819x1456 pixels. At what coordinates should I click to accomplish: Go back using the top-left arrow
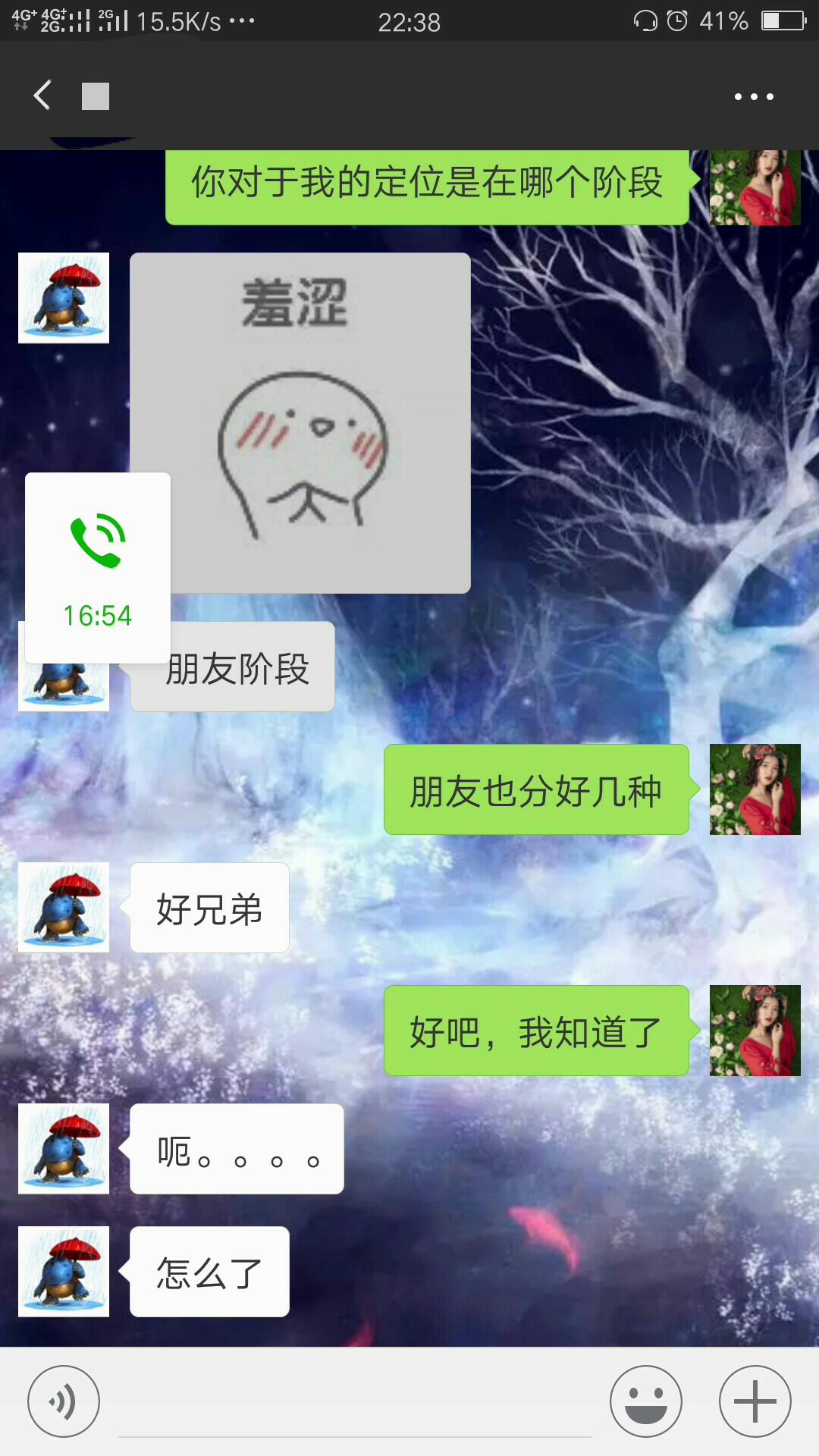(x=42, y=96)
